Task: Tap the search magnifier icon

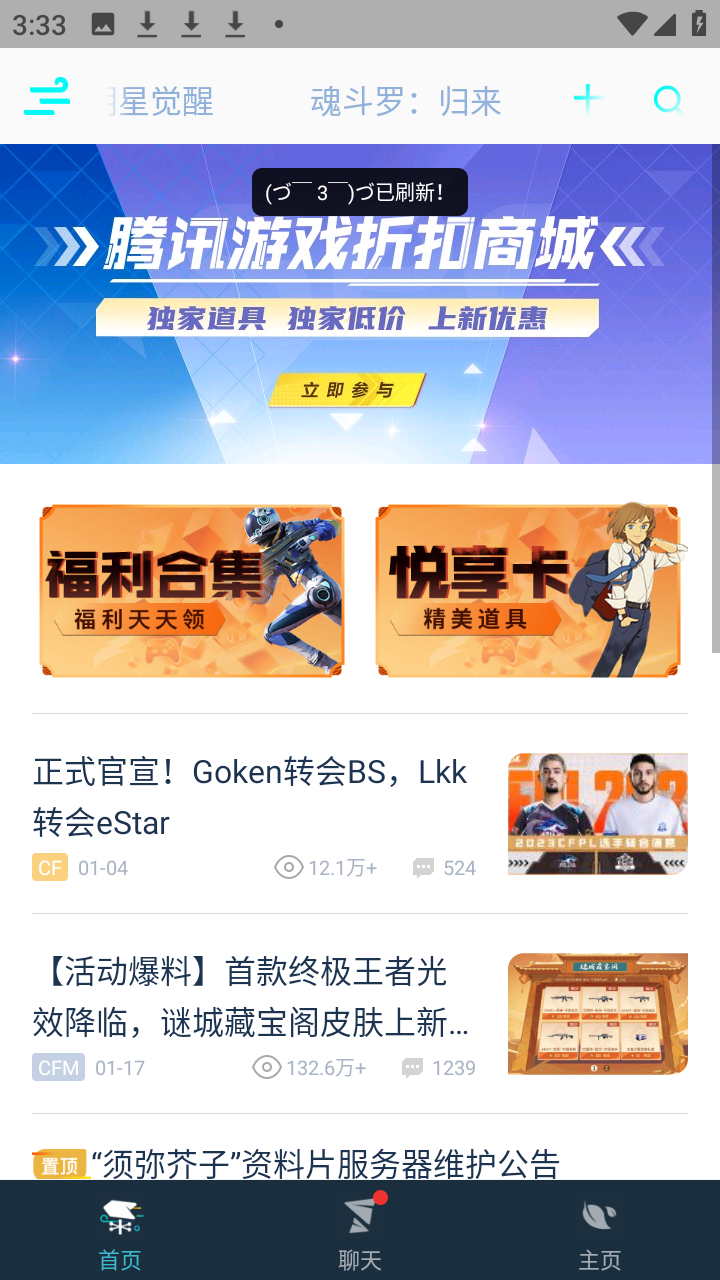Action: coord(667,100)
